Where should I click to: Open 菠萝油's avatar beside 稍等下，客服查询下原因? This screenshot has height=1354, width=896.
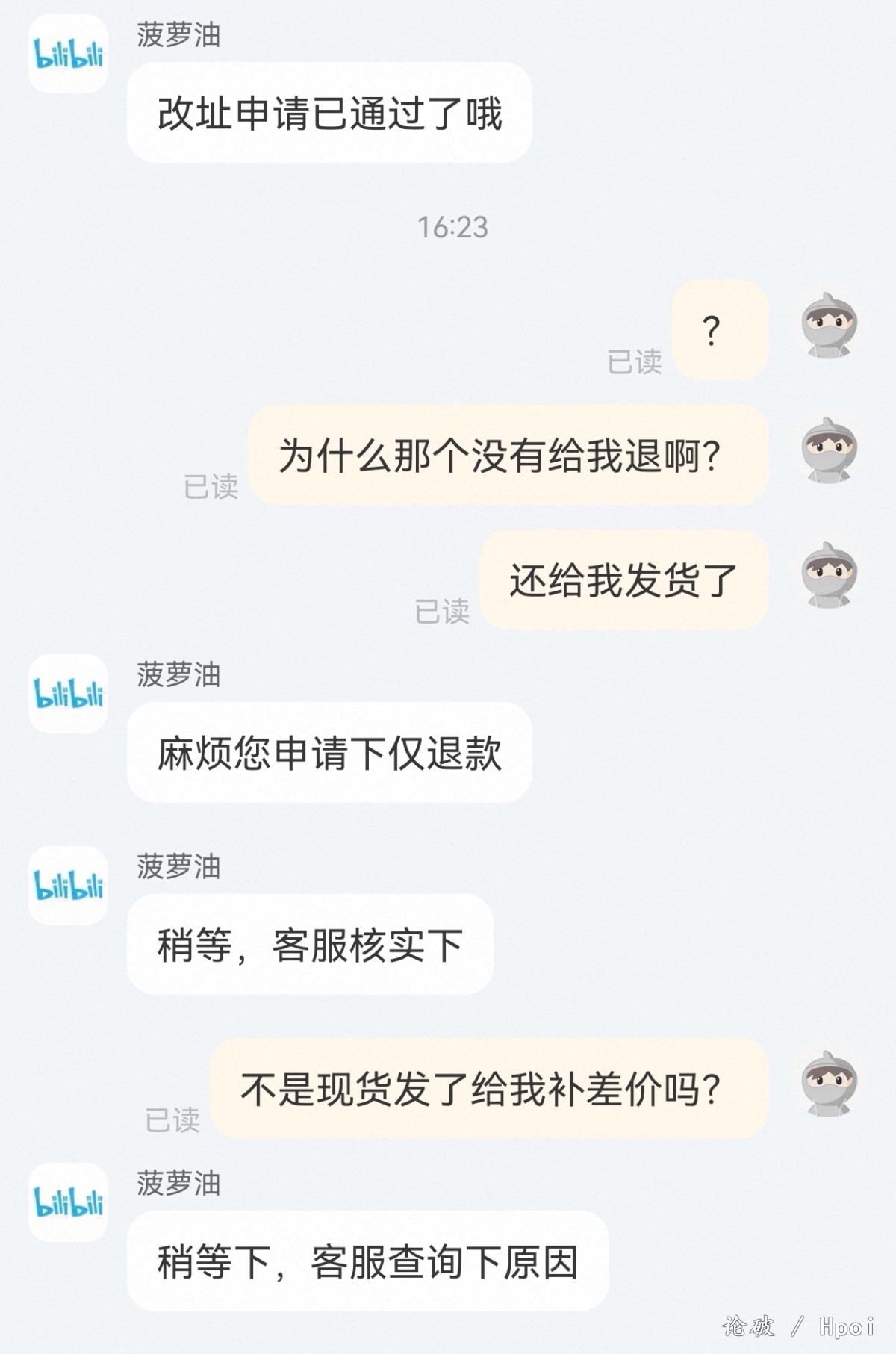click(x=68, y=1202)
